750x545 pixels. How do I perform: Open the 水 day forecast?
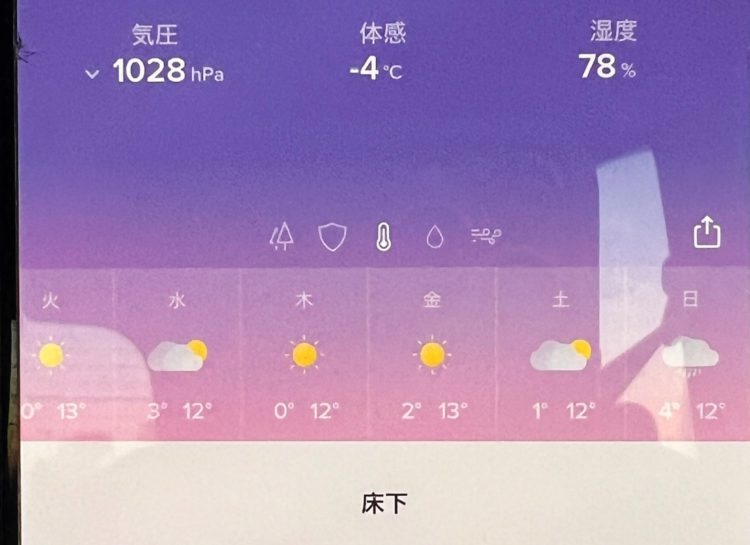(x=177, y=355)
